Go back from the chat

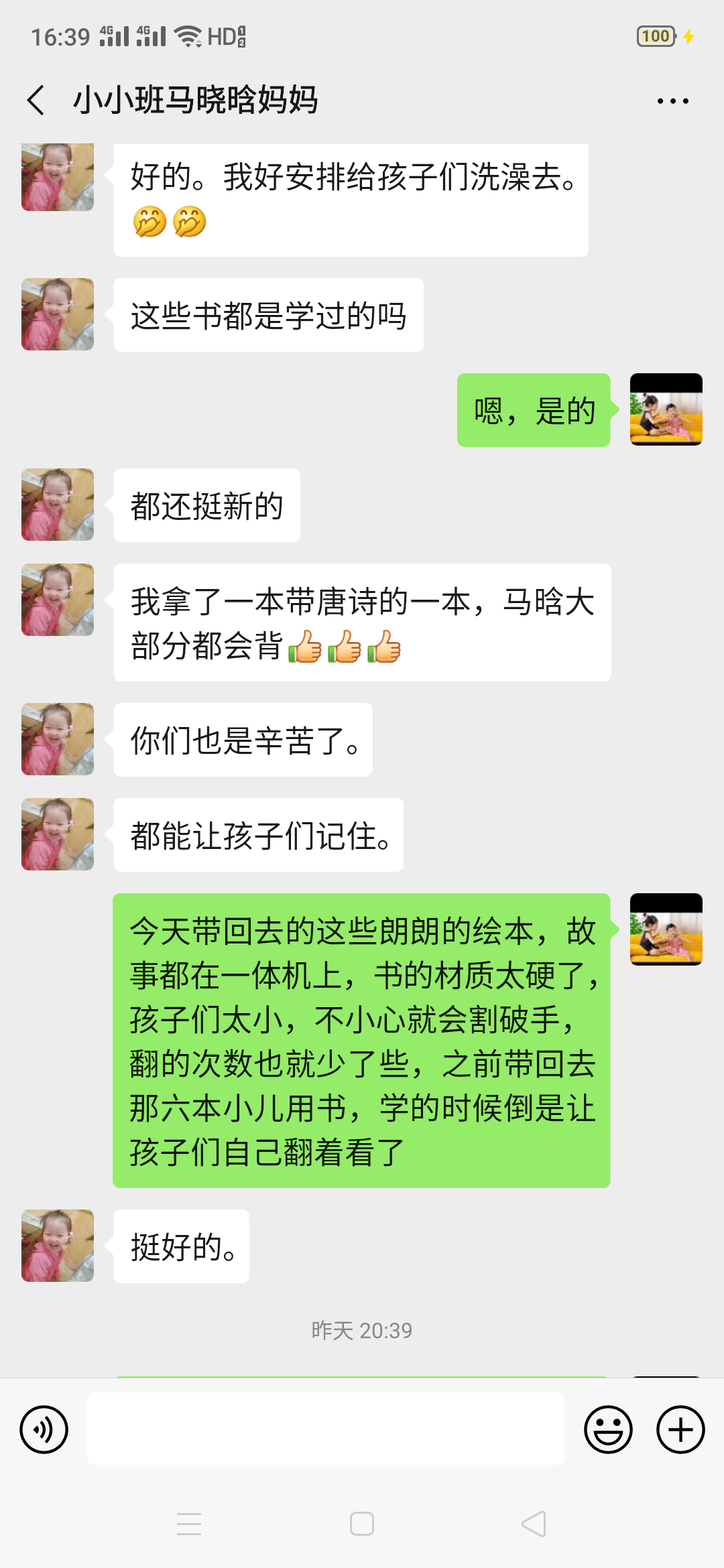[x=36, y=101]
